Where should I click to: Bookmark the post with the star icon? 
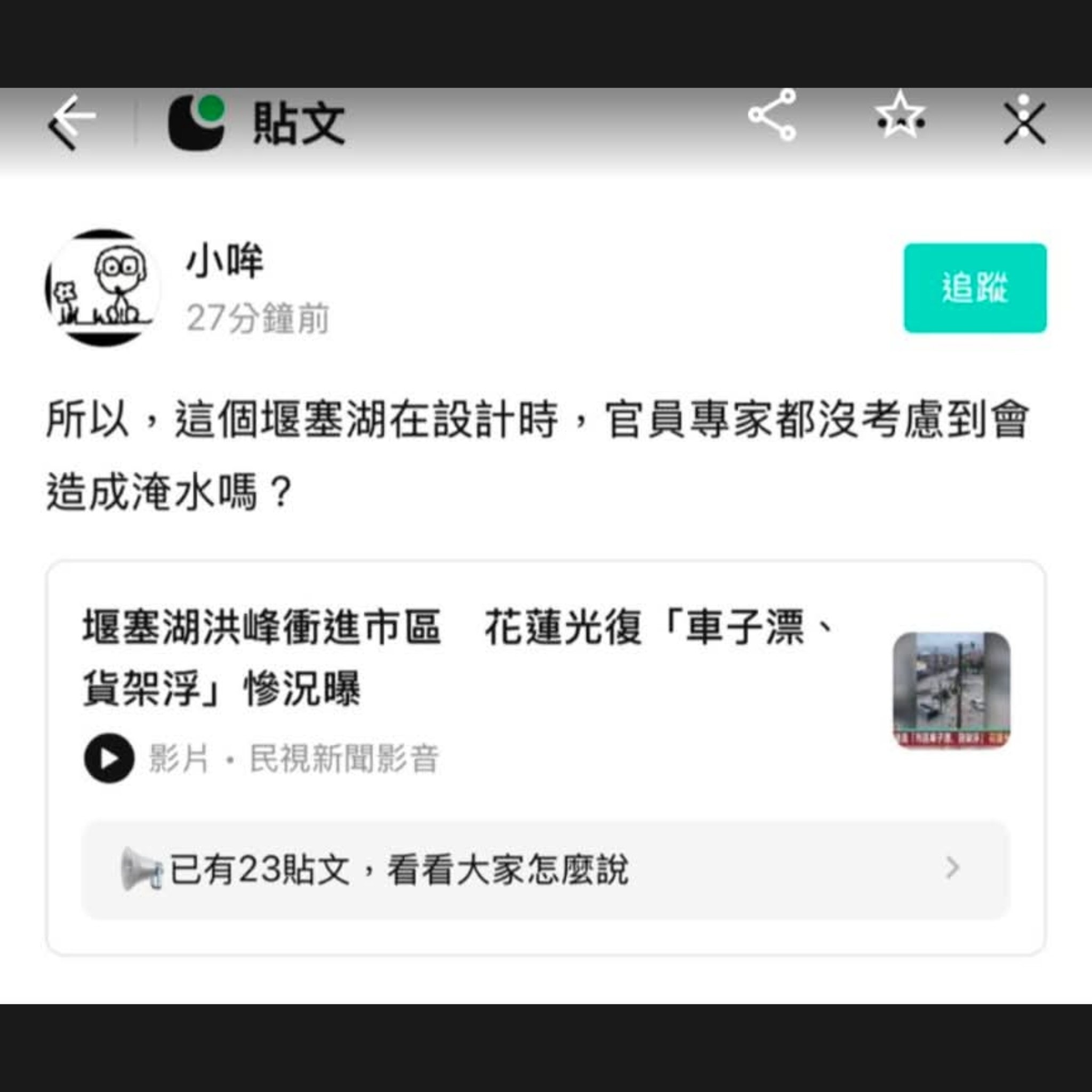coord(900,117)
